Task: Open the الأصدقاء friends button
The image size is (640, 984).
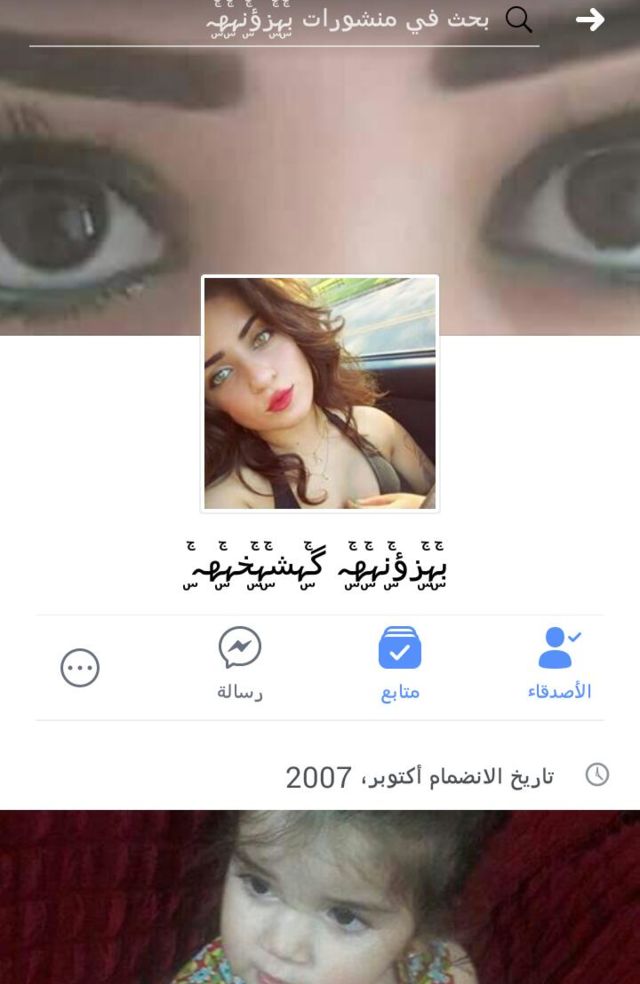Action: (559, 663)
